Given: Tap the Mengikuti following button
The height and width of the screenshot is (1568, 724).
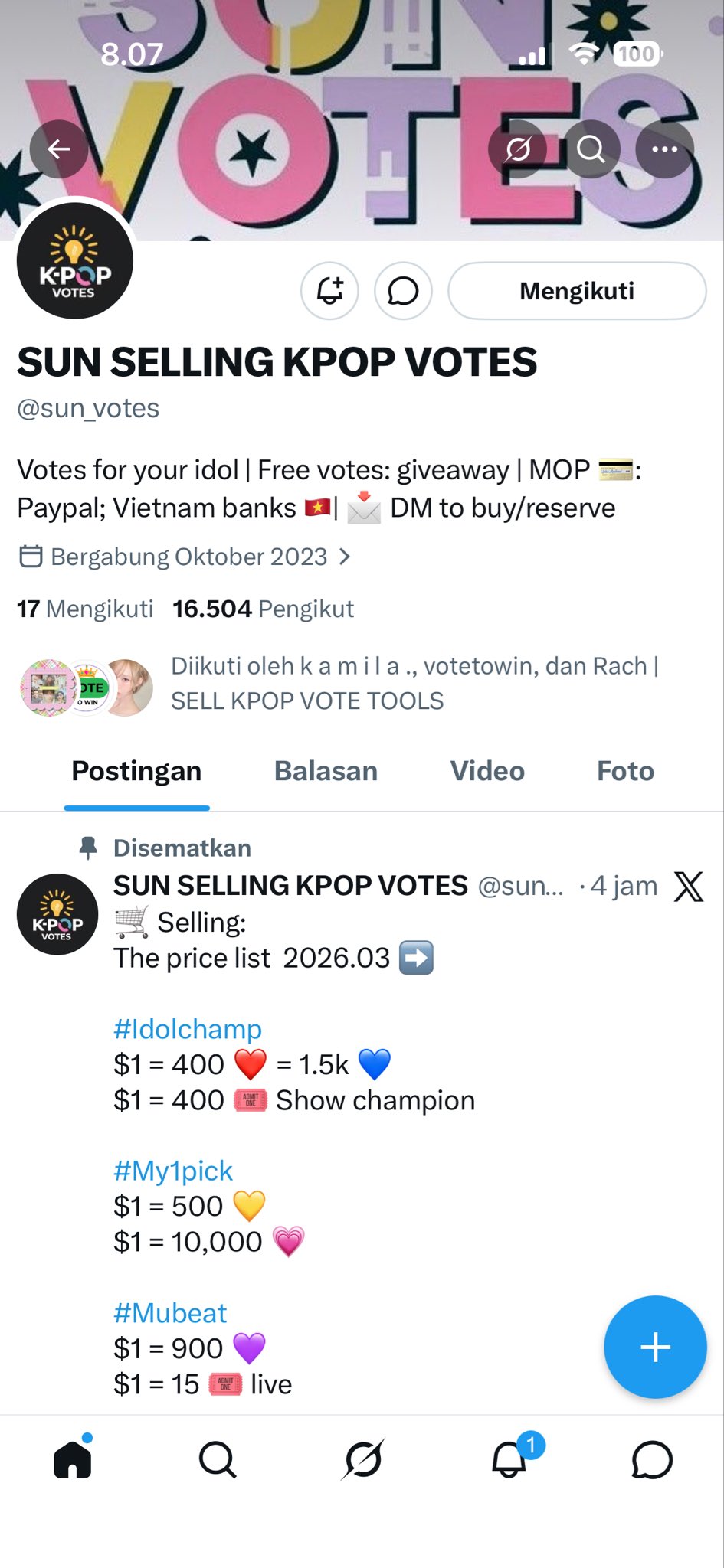Looking at the screenshot, I should pos(577,291).
